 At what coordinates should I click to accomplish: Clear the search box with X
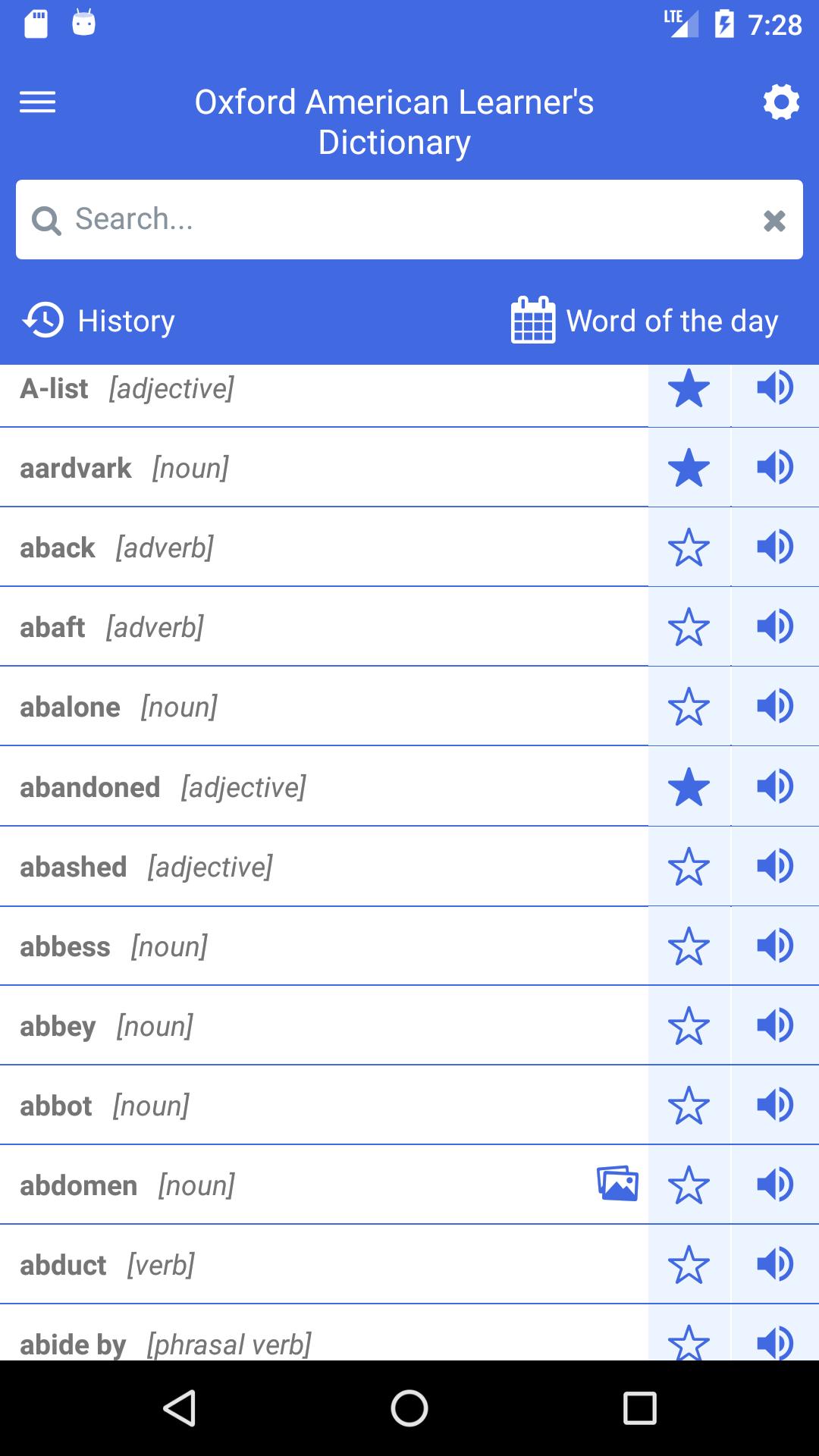[x=774, y=221]
